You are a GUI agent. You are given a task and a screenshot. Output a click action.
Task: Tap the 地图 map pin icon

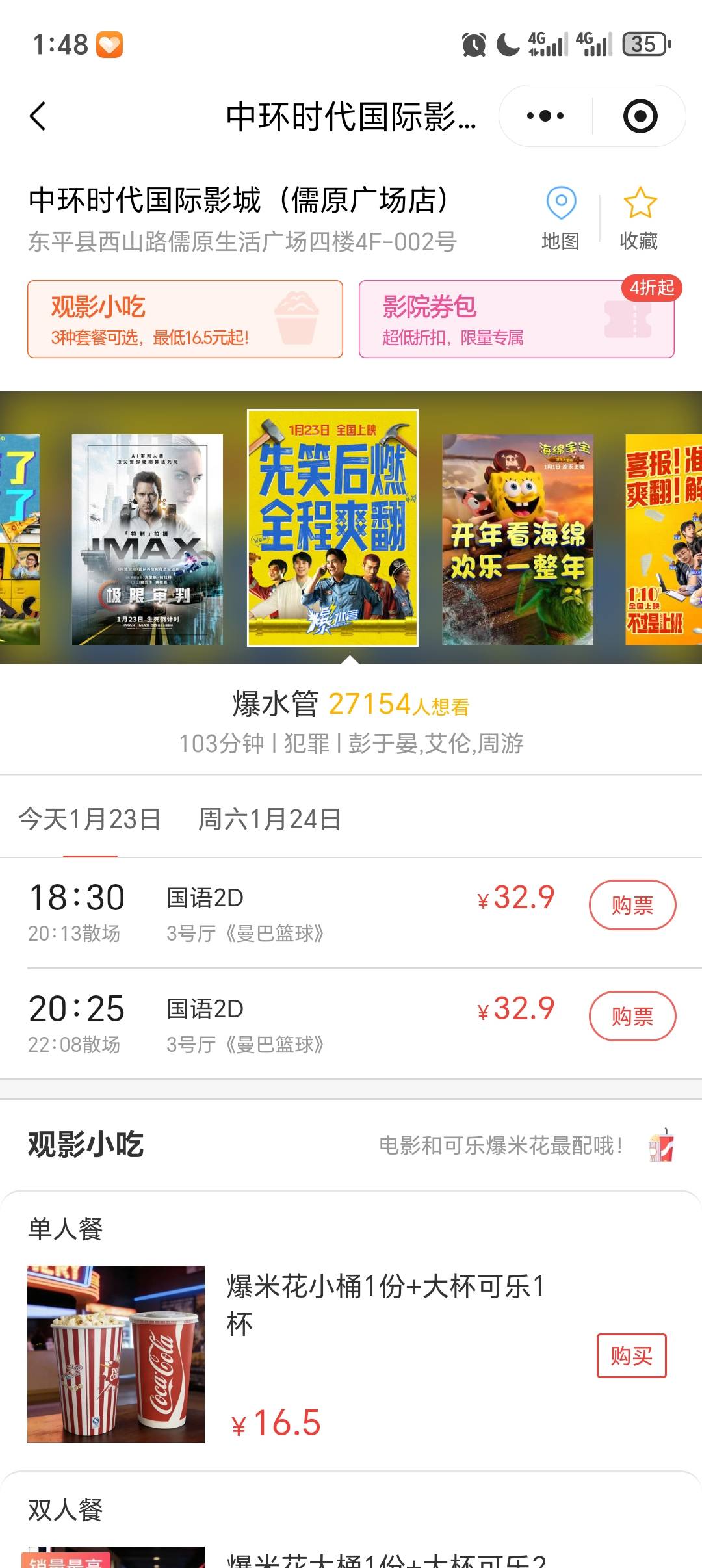(562, 204)
